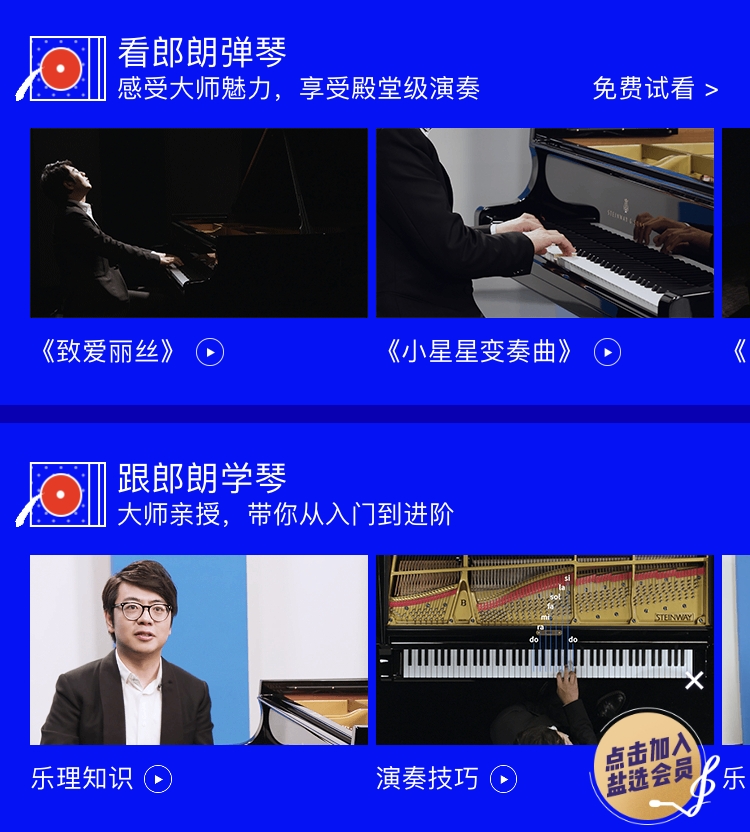750x832 pixels.
Task: Play the 乐理知识 lesson
Action: point(158,779)
